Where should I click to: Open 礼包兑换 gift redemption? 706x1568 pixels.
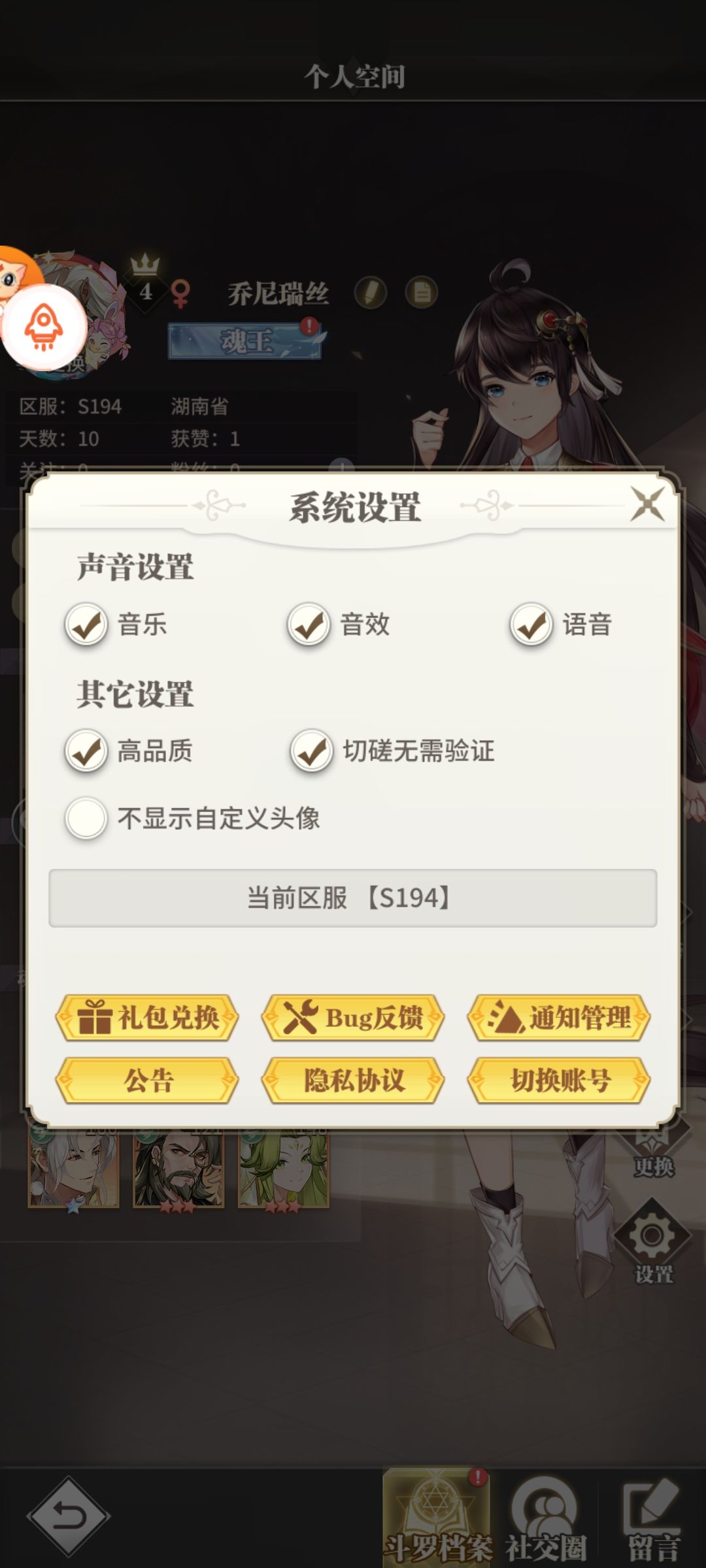tap(147, 1017)
